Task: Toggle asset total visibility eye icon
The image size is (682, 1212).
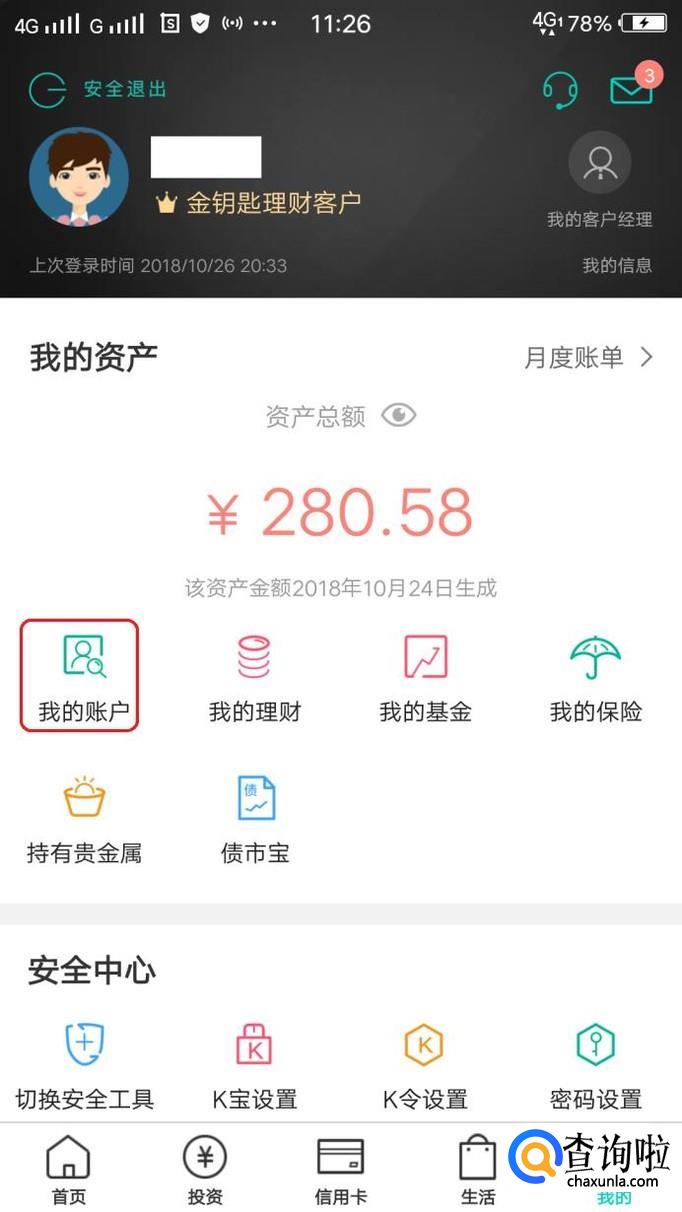Action: pos(399,415)
